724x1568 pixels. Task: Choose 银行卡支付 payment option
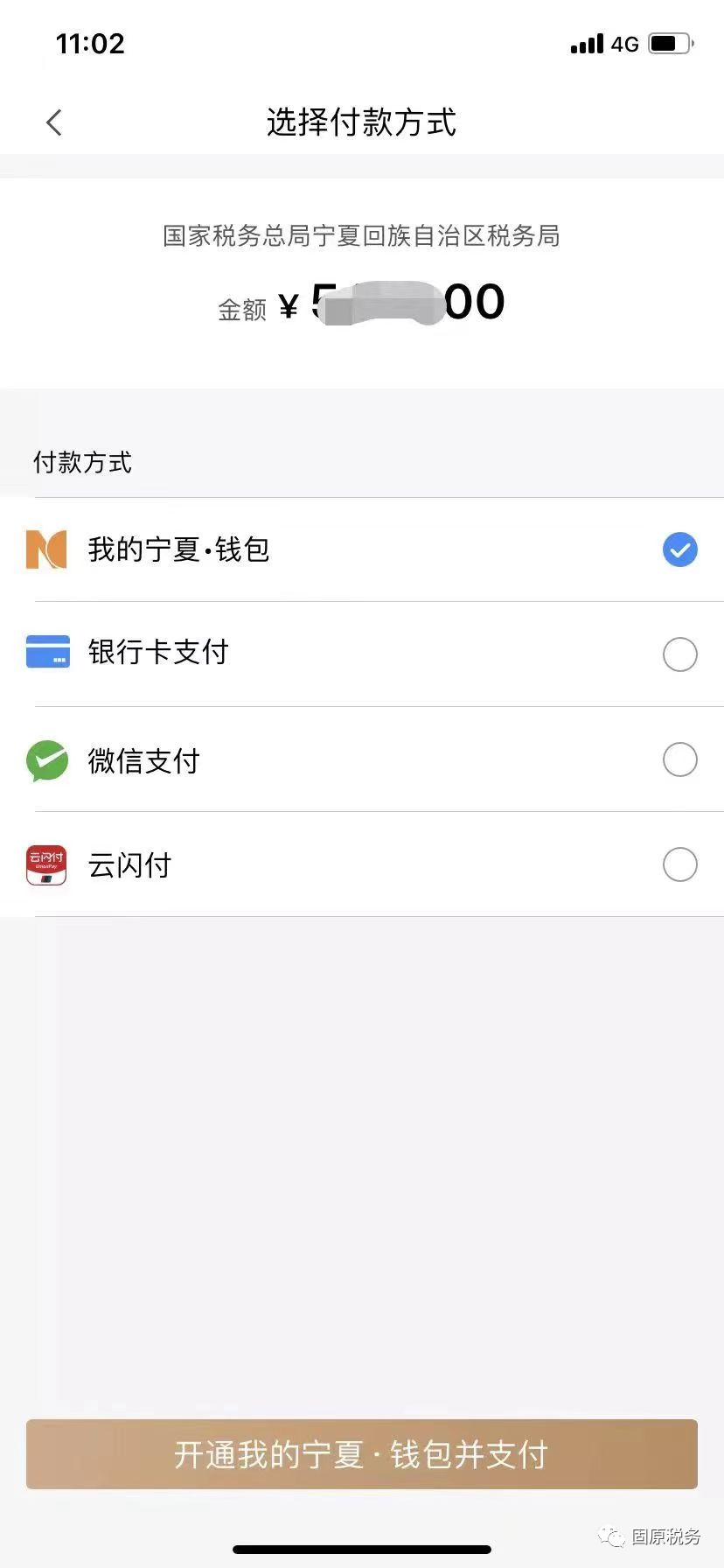(362, 654)
